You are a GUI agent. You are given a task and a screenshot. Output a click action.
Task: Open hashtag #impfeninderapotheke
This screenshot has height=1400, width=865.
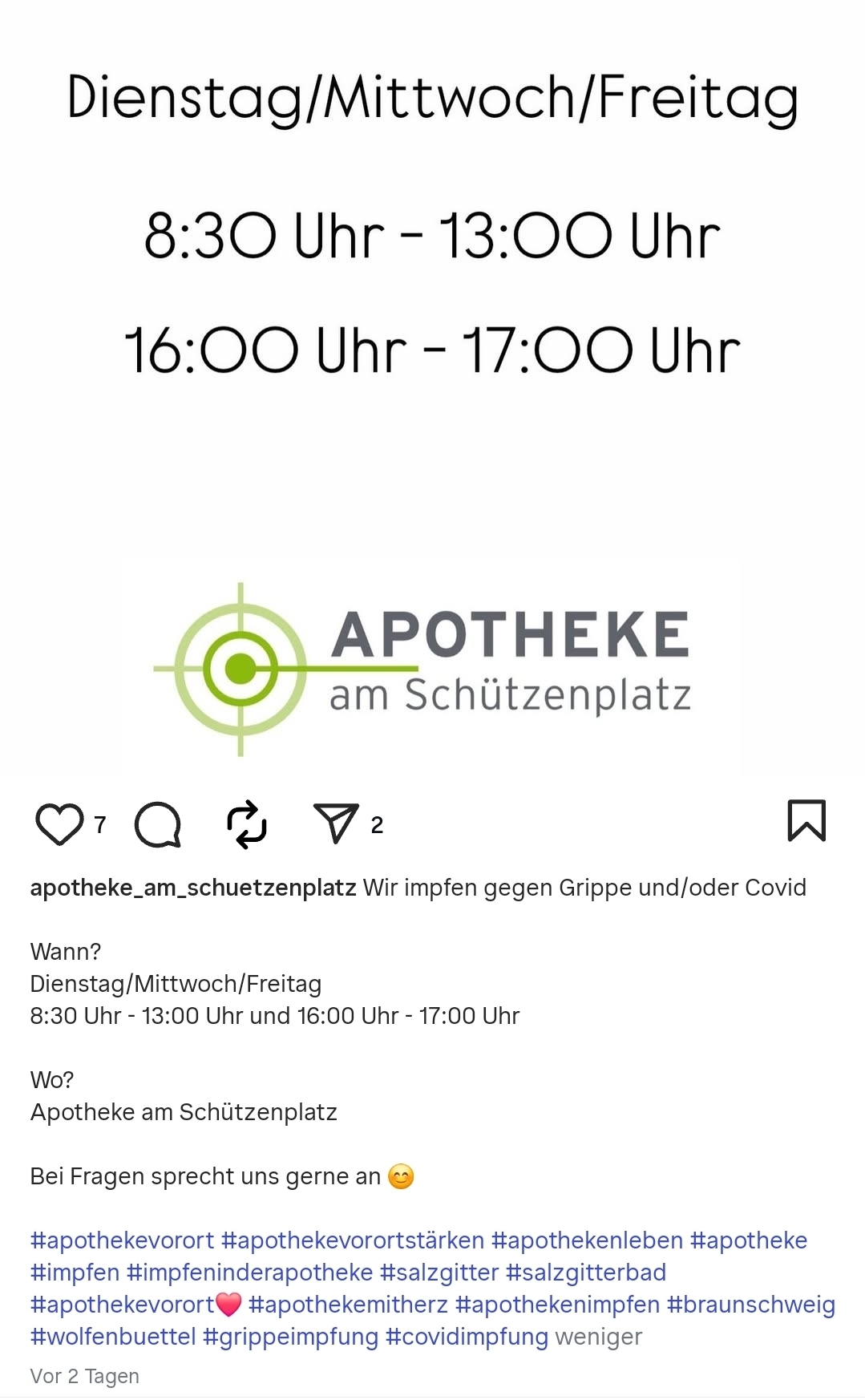pyautogui.click(x=249, y=1273)
